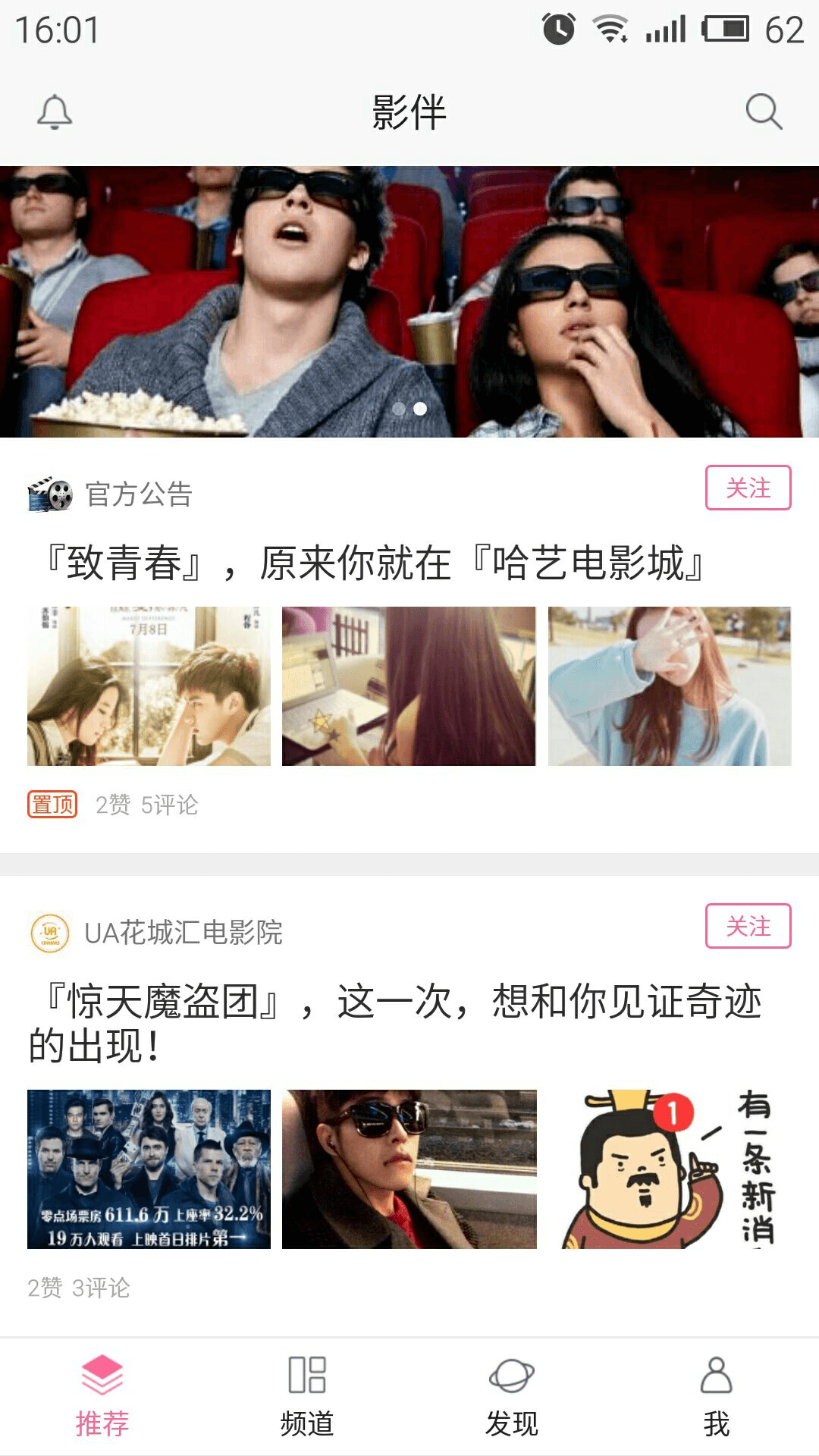This screenshot has height=1456, width=819.
Task: Open 官方公告 publisher profile
Action: pyautogui.click(x=138, y=494)
